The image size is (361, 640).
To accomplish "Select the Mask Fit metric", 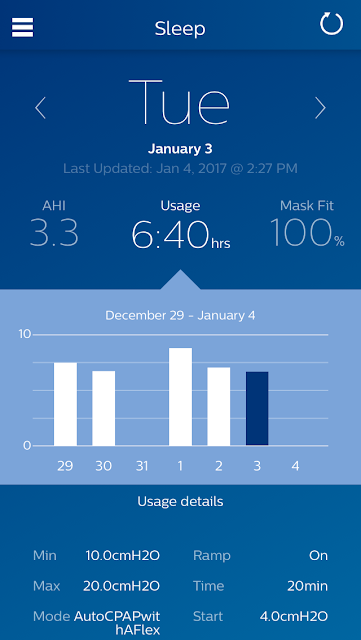I will [307, 224].
